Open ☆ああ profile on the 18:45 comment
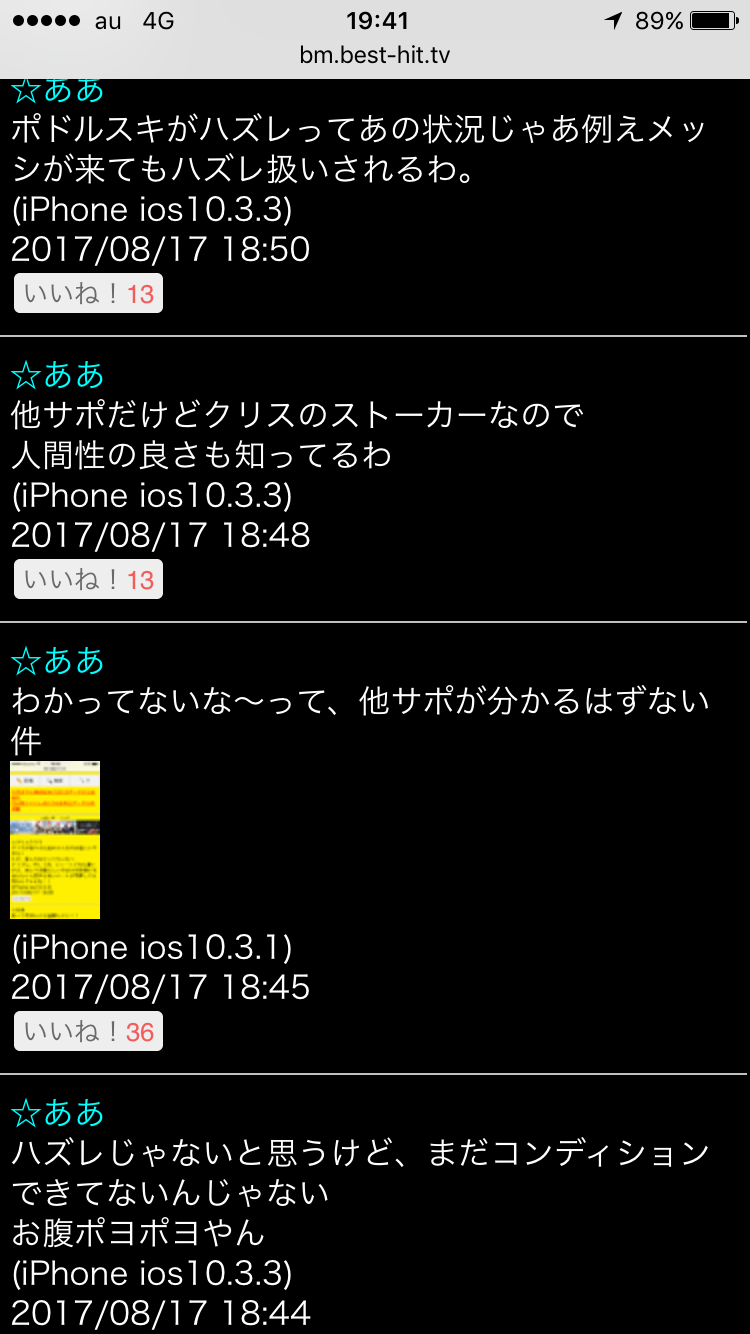Viewport: 750px width, 1334px height. coord(58,661)
